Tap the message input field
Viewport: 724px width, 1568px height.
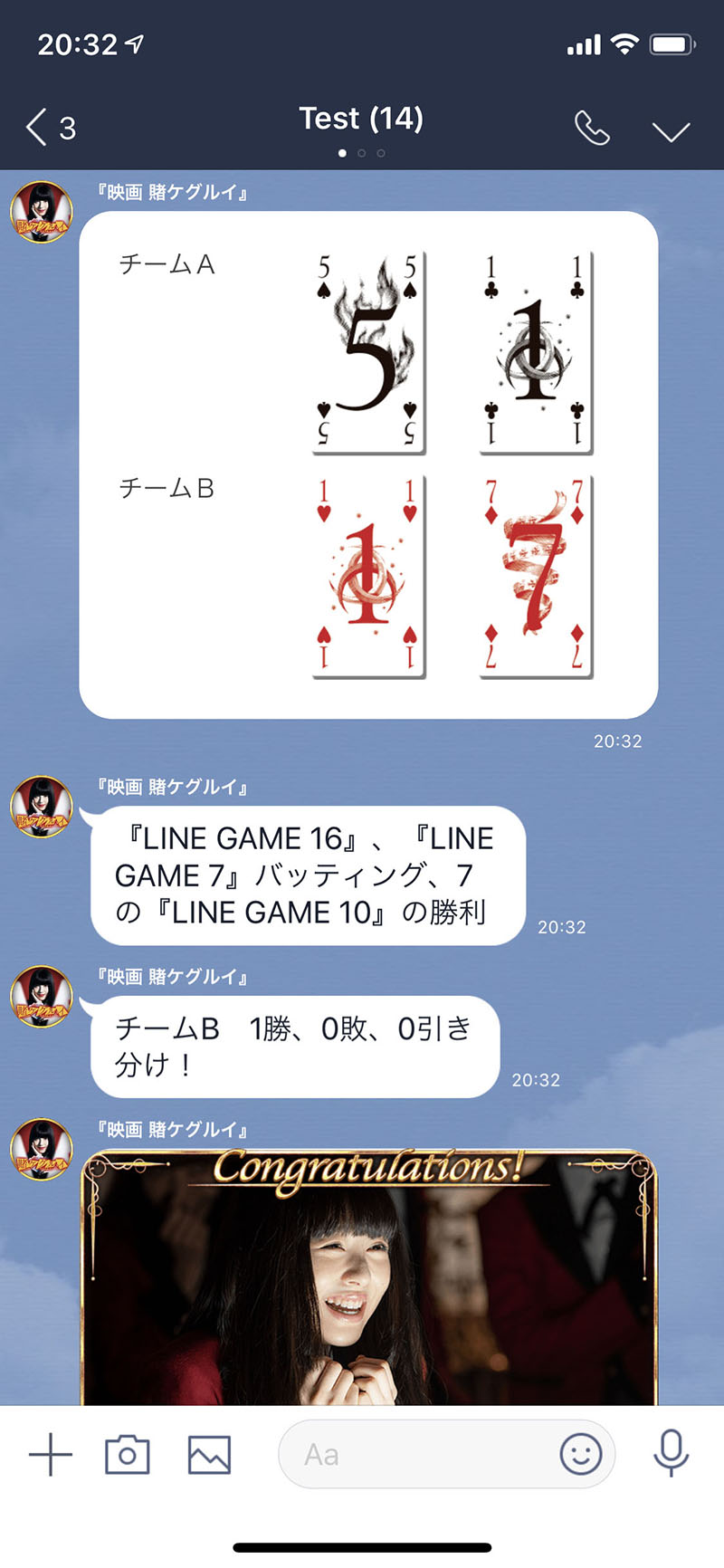[416, 1455]
